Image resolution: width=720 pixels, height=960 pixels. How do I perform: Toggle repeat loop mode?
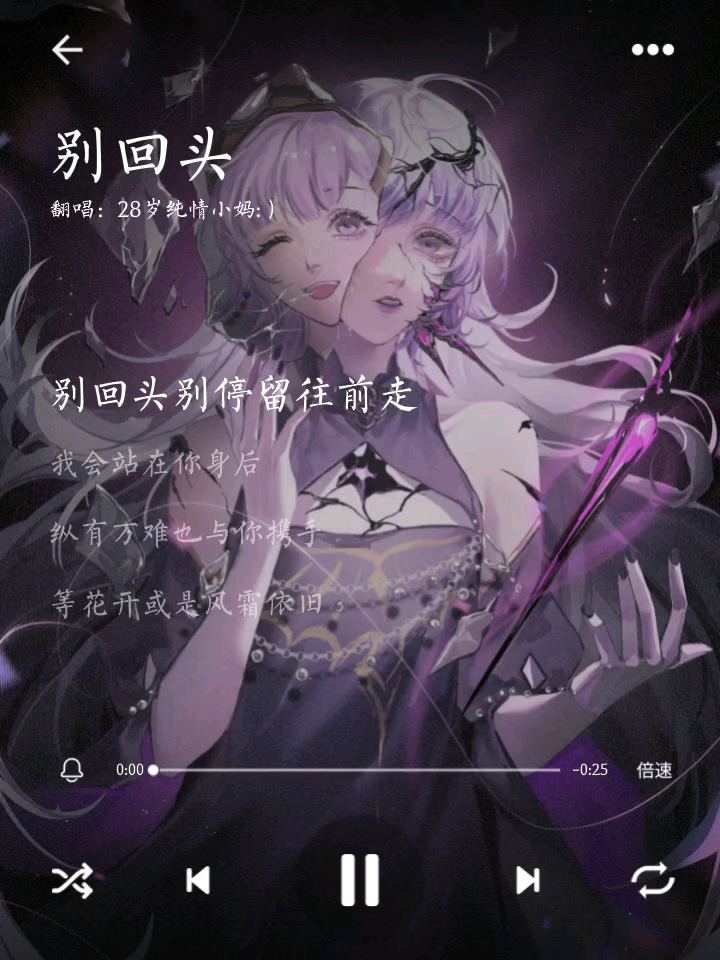coord(652,880)
